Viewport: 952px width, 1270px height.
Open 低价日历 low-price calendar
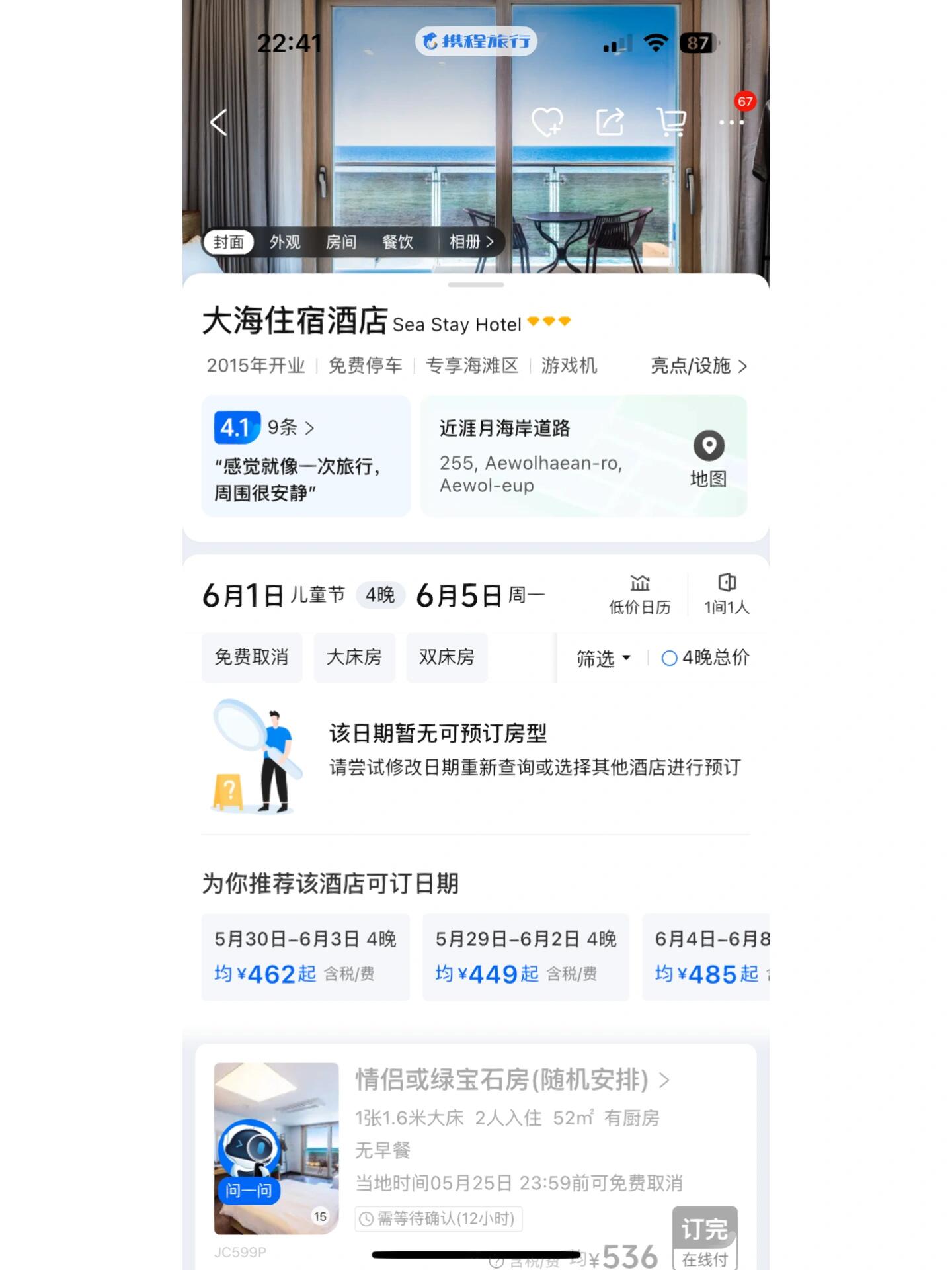click(x=639, y=595)
